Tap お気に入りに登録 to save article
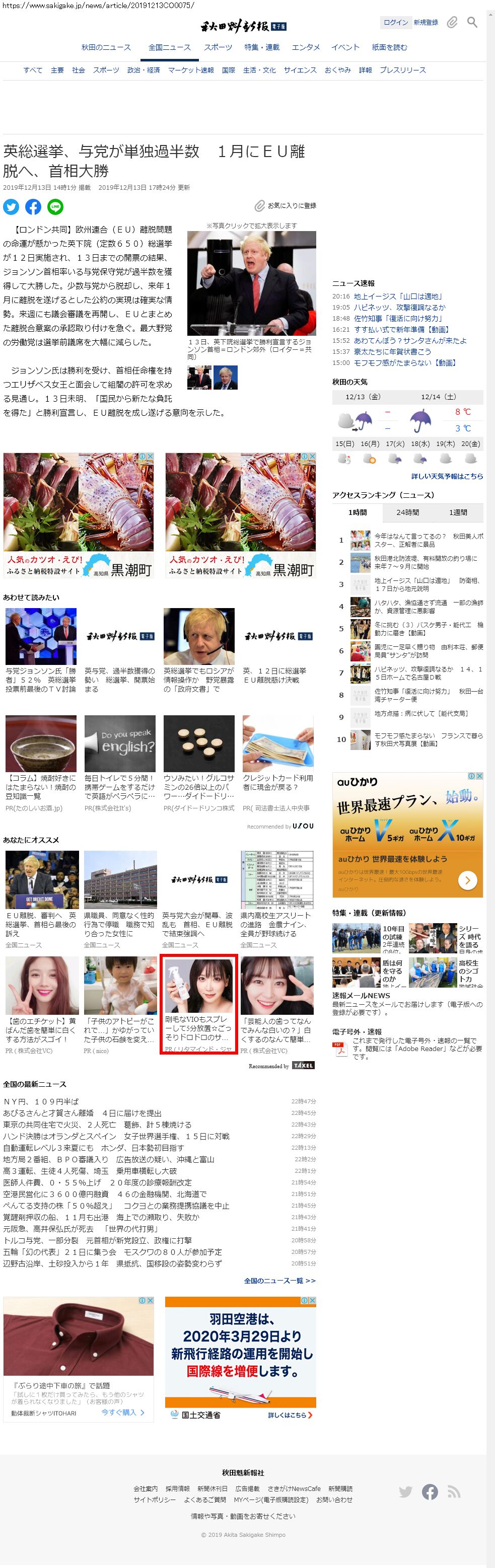The height and width of the screenshot is (1568, 495). point(286,206)
